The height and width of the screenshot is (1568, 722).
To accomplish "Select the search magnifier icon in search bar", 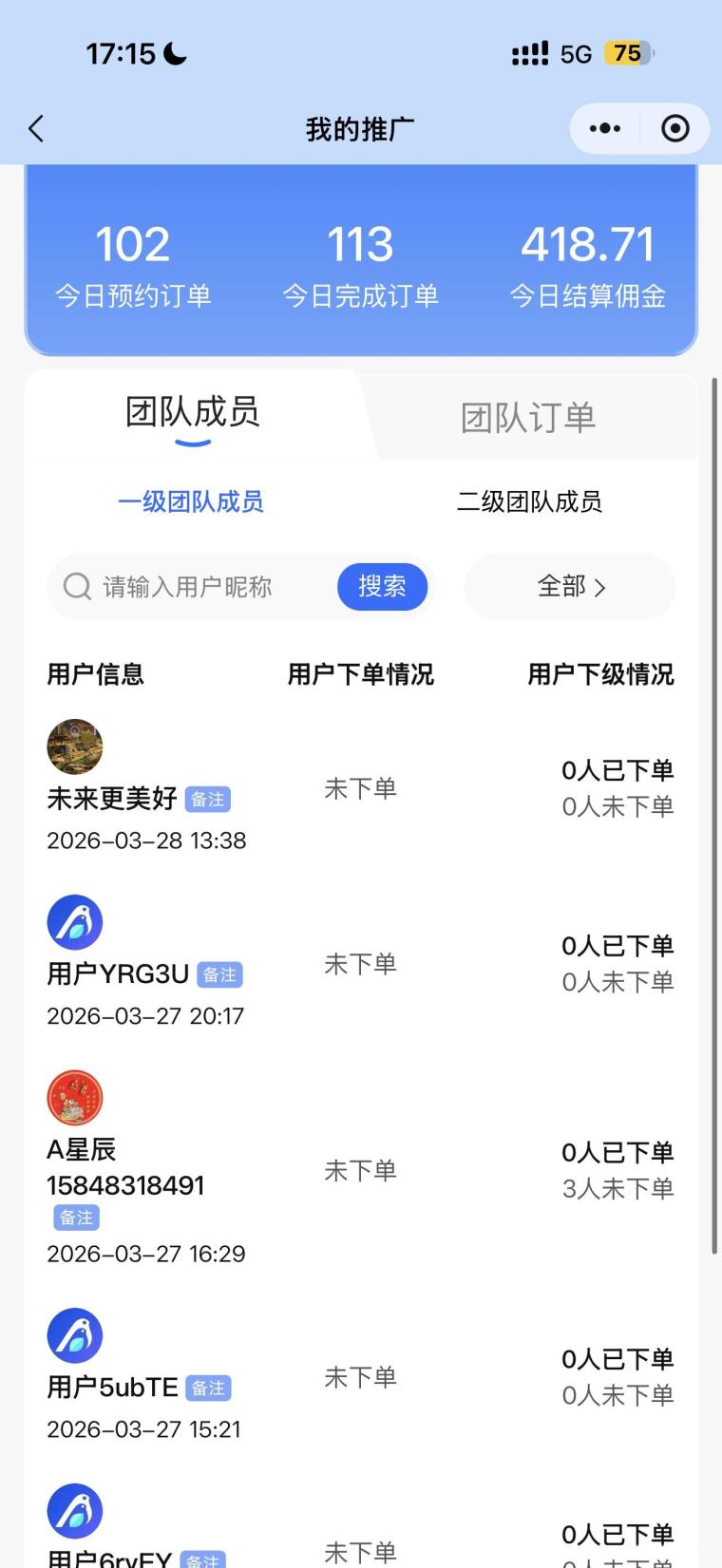I will click(x=77, y=587).
